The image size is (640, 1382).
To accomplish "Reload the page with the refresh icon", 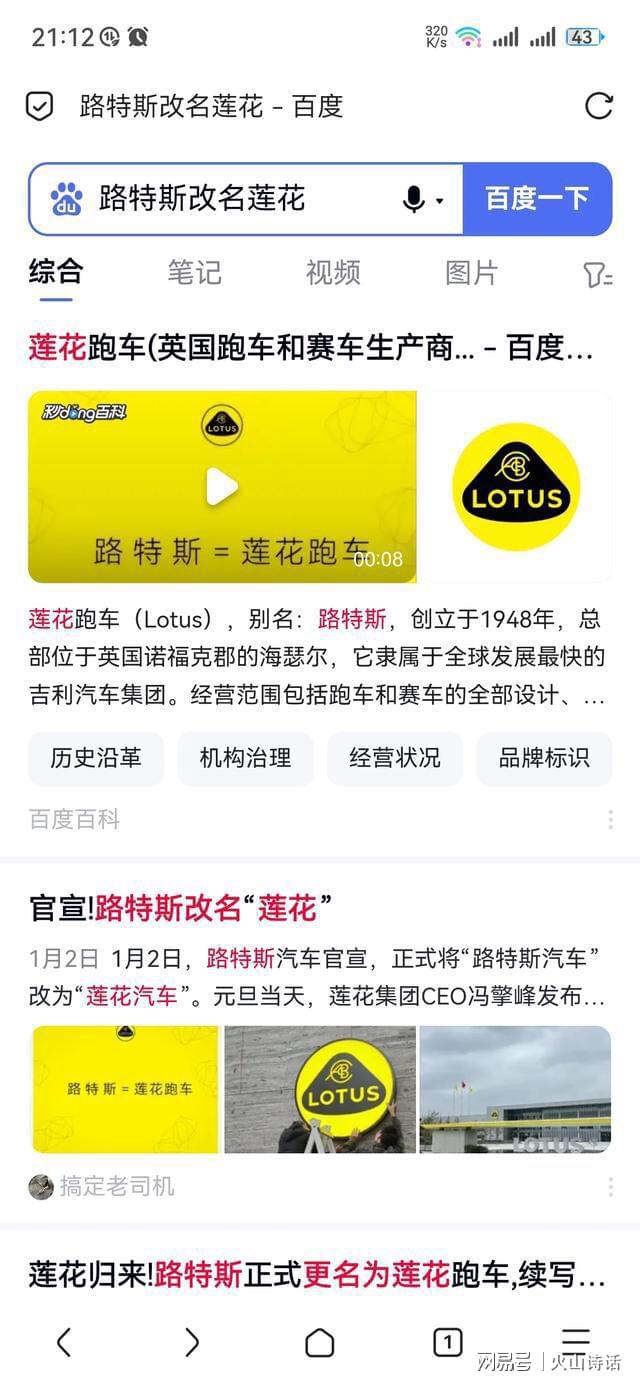I will point(598,106).
